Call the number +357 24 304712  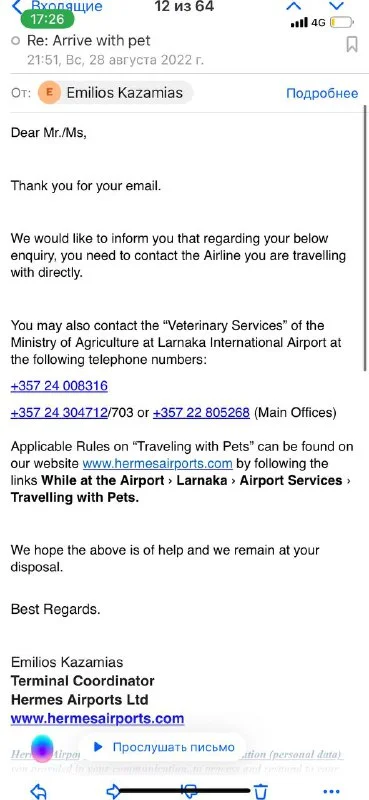(59, 412)
